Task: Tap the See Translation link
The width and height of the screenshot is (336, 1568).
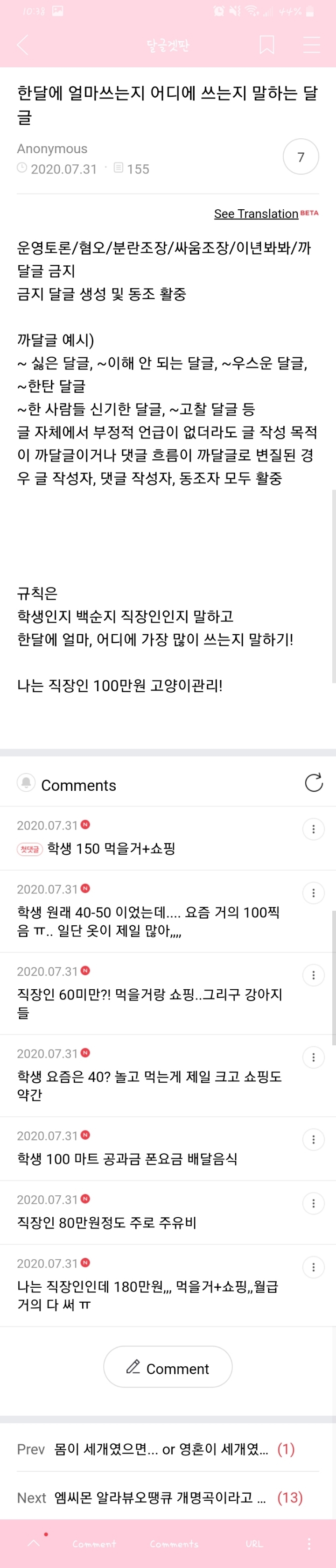Action: click(256, 213)
